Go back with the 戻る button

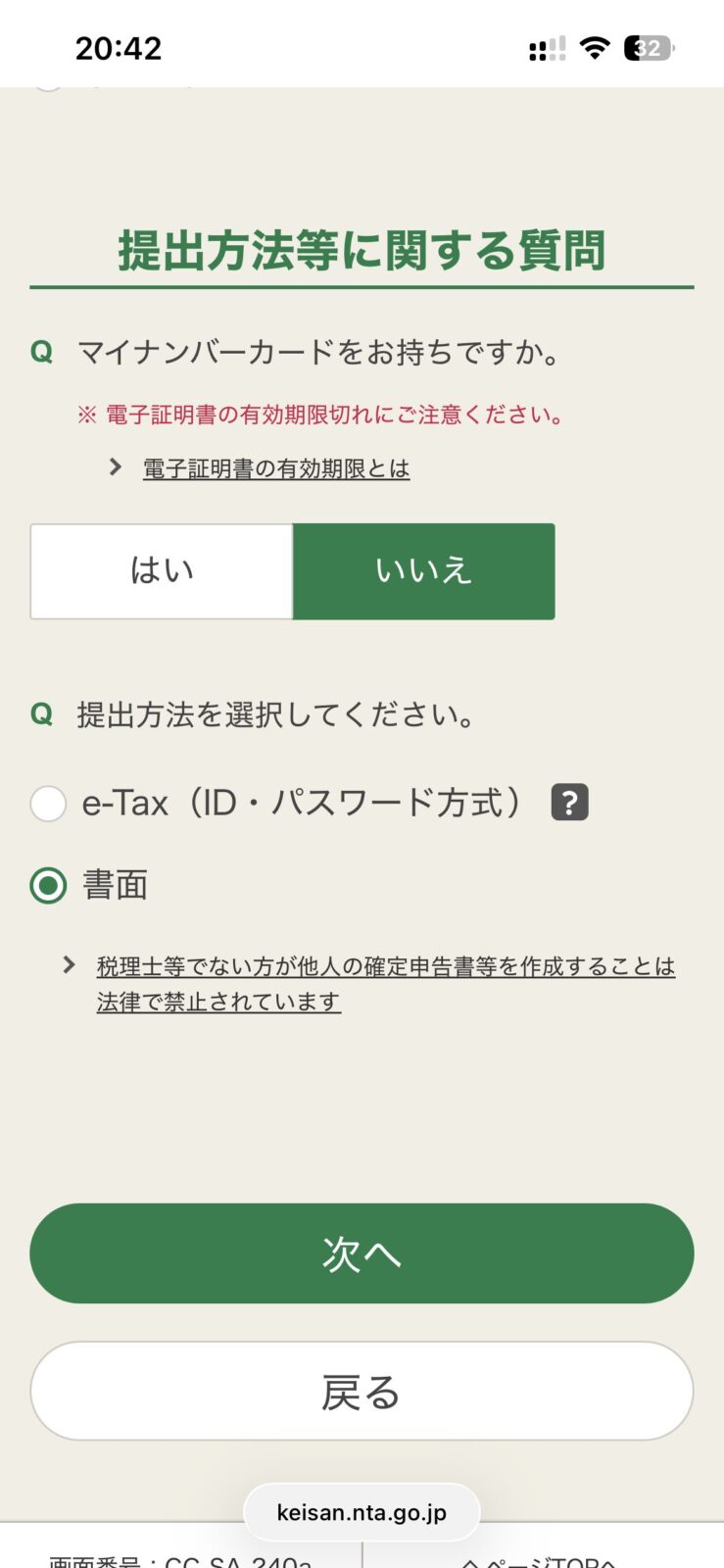tap(362, 1392)
